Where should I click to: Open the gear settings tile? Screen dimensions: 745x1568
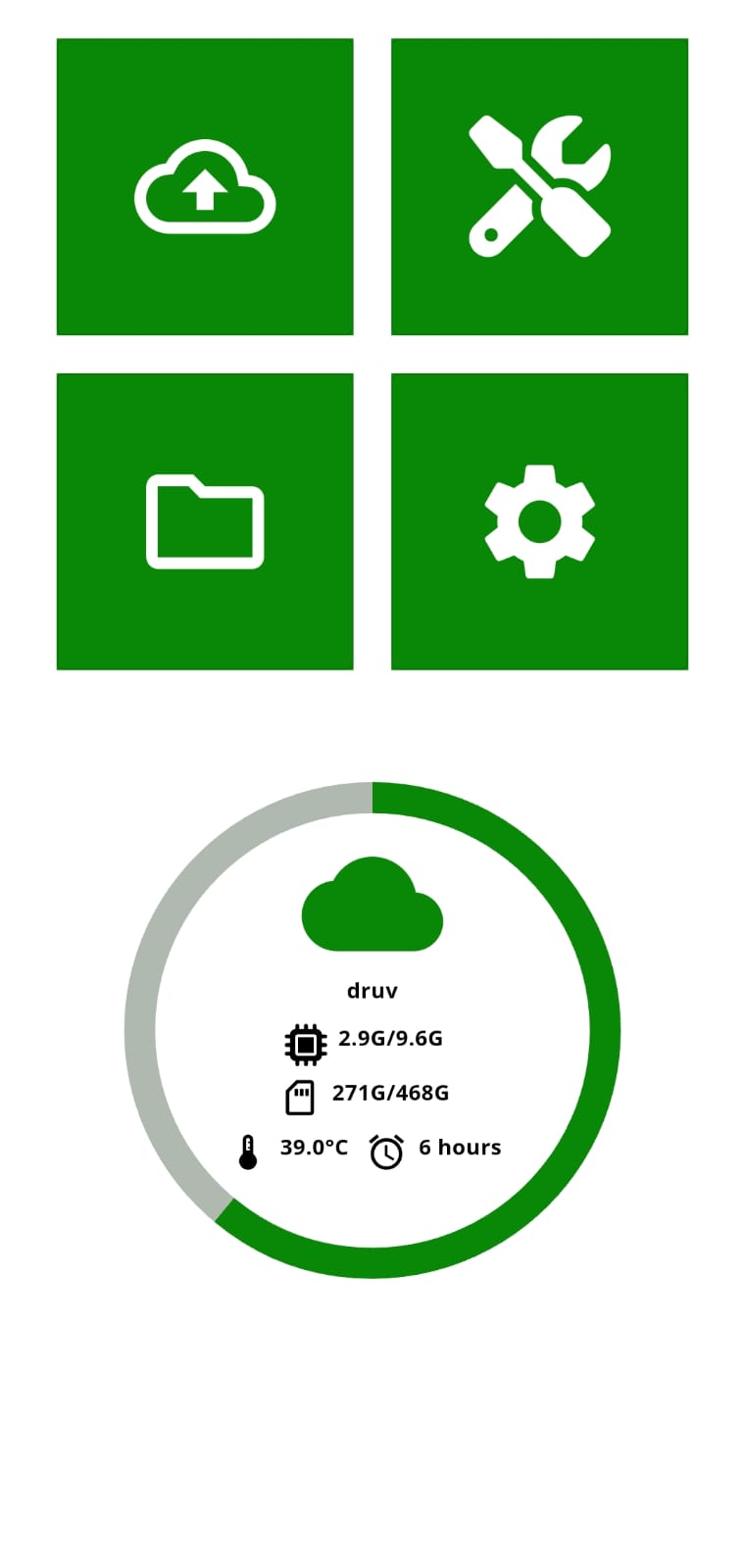[x=539, y=521]
